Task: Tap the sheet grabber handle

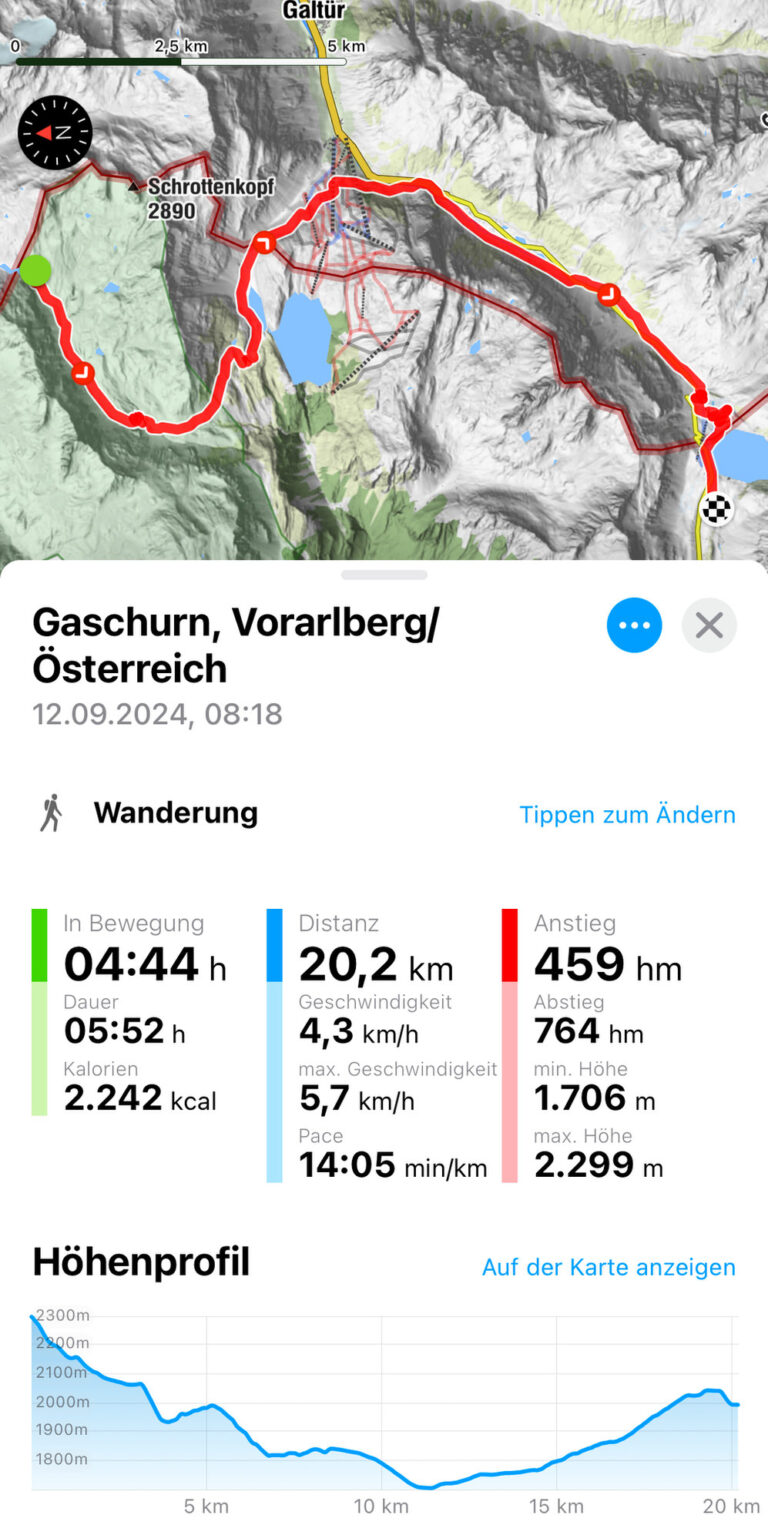Action: coord(384,575)
